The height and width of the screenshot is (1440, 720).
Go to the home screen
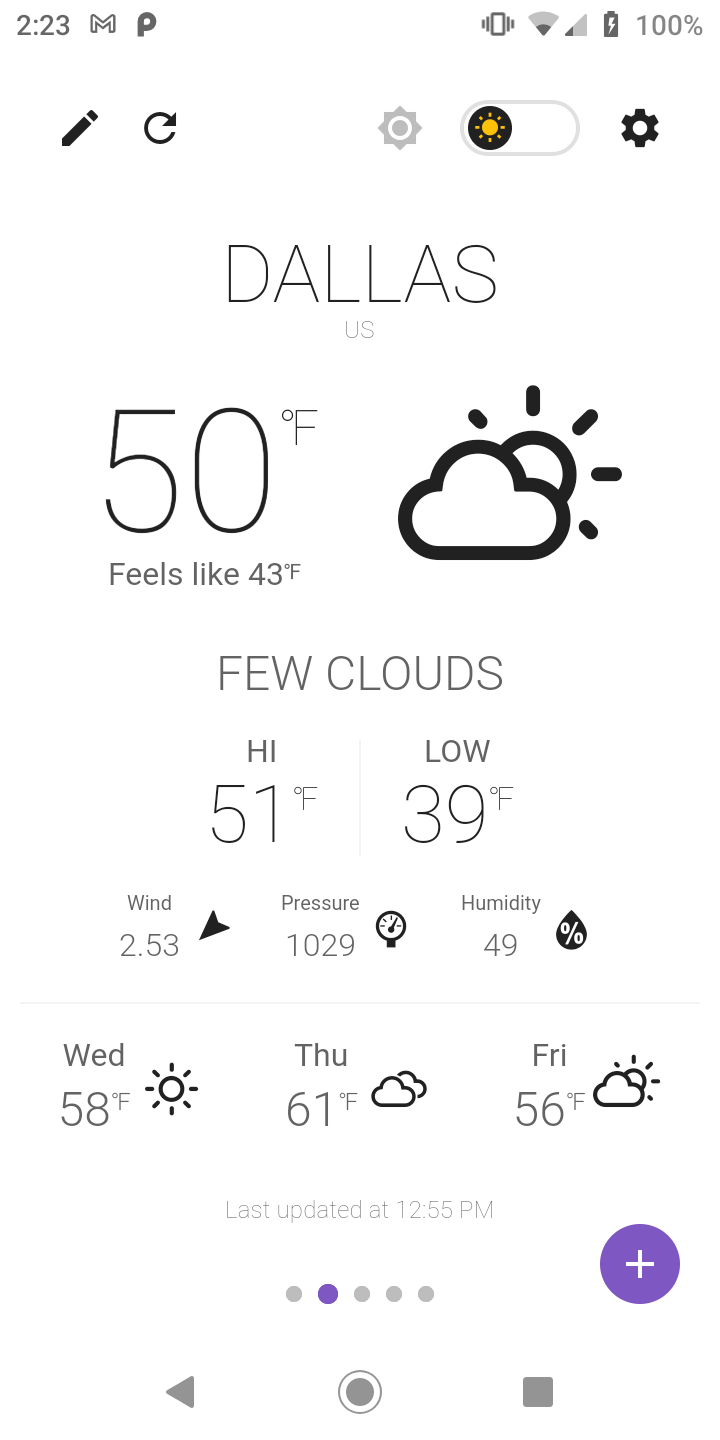click(360, 1391)
